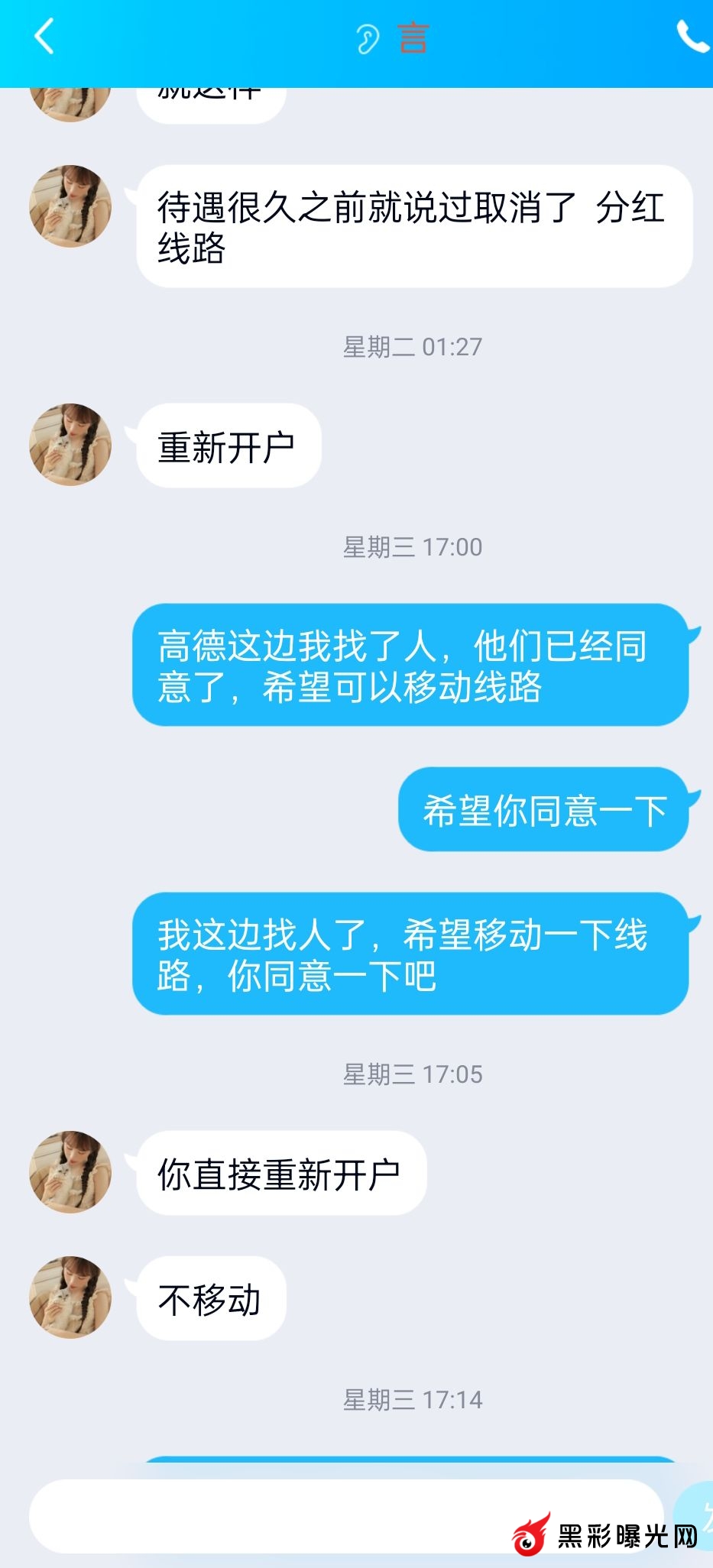Tap the avatar next to "不移动"
The width and height of the screenshot is (713, 1568).
[70, 1297]
